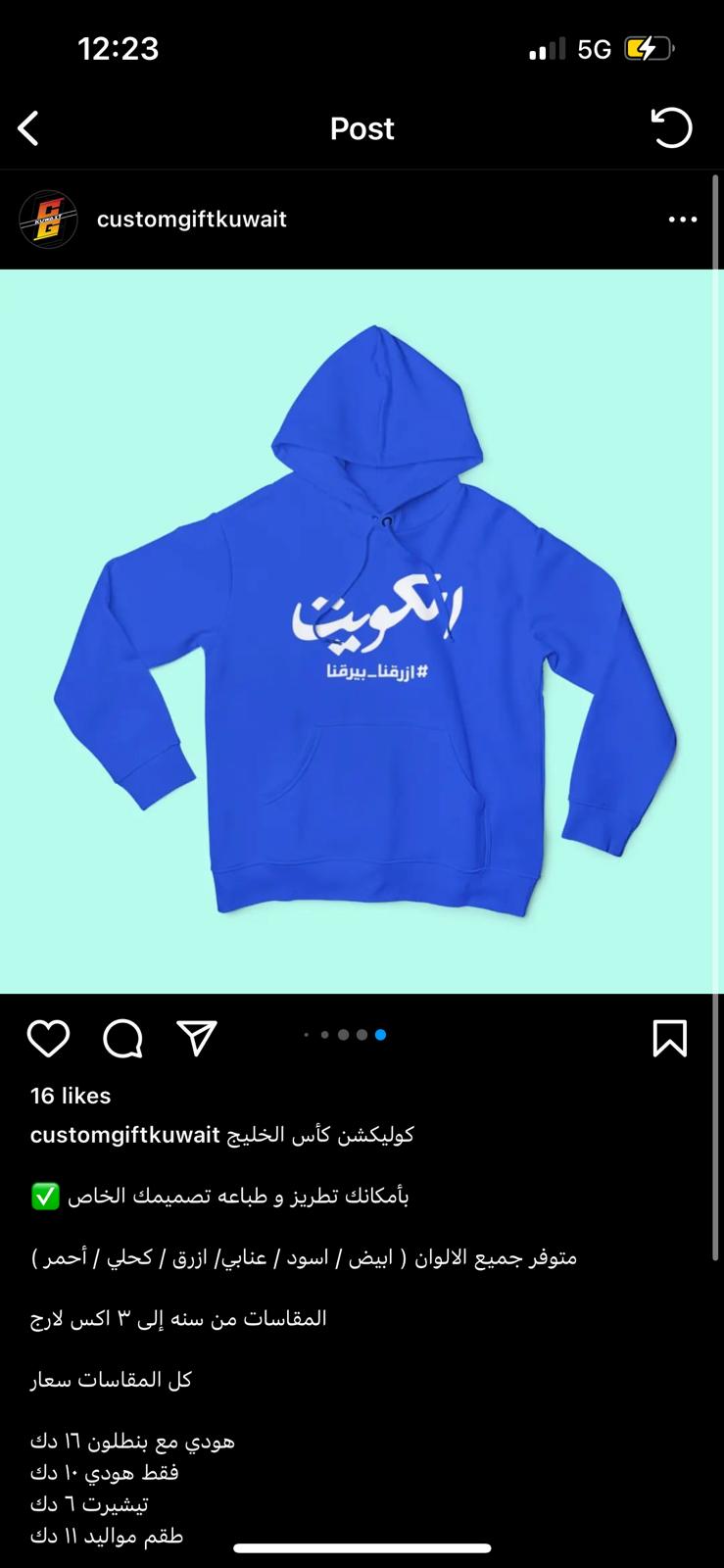Tap customgiftkuwait name in the caption

click(x=124, y=1135)
